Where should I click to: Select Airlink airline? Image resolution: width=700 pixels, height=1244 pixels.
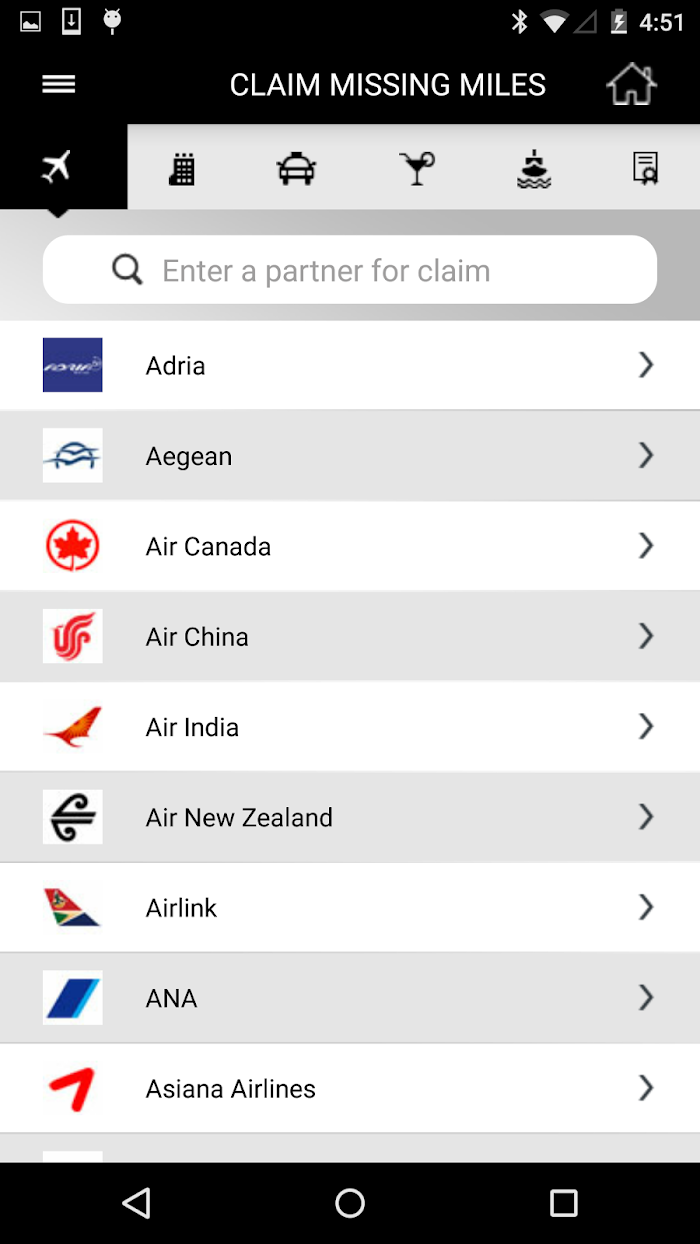[x=350, y=908]
